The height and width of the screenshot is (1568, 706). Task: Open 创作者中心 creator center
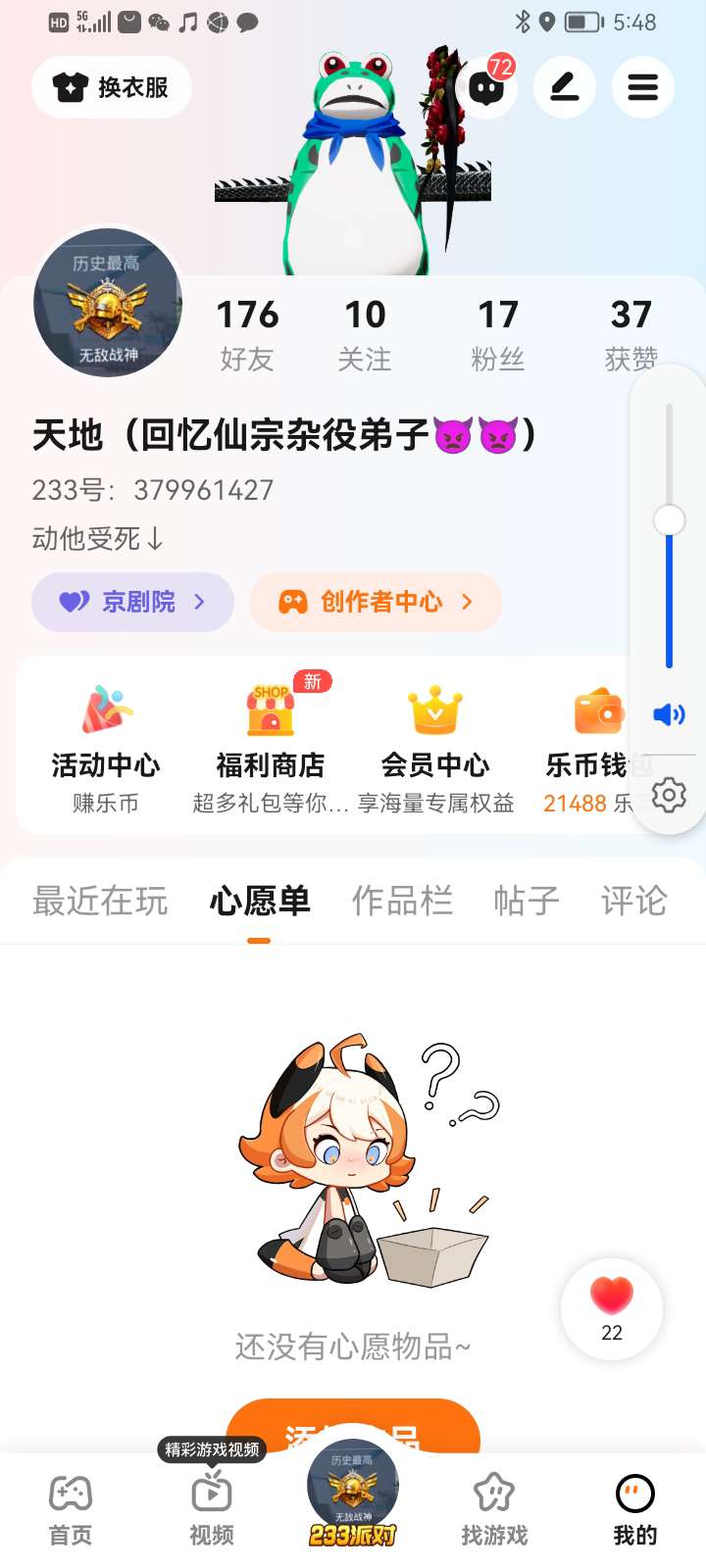click(377, 602)
